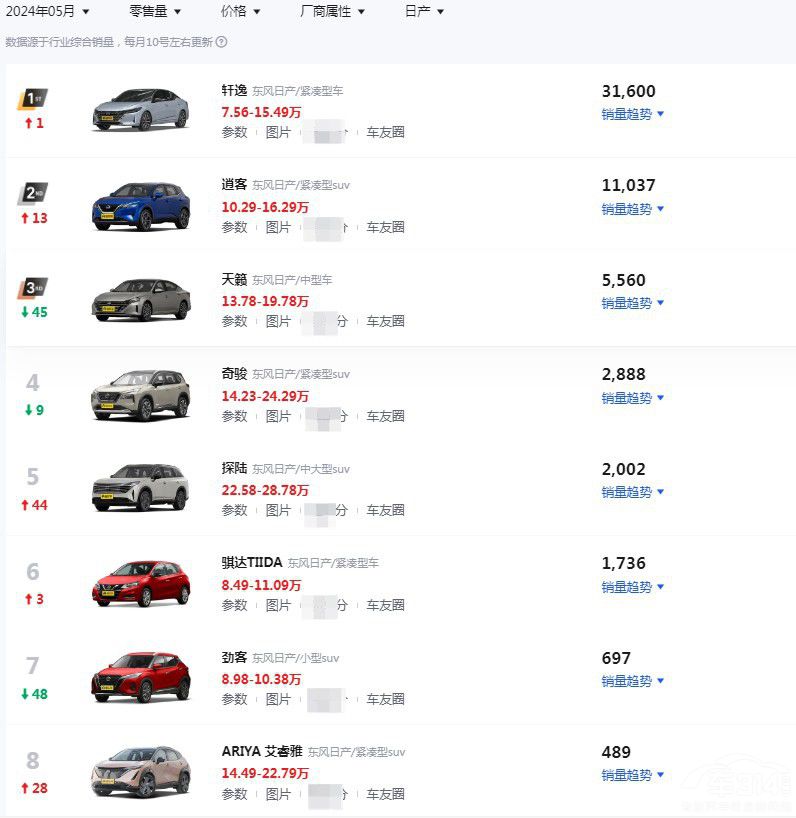Viewport: 796px width, 818px height.
Task: Enter 车友圈 for the 奇骏
Action: tap(386, 416)
